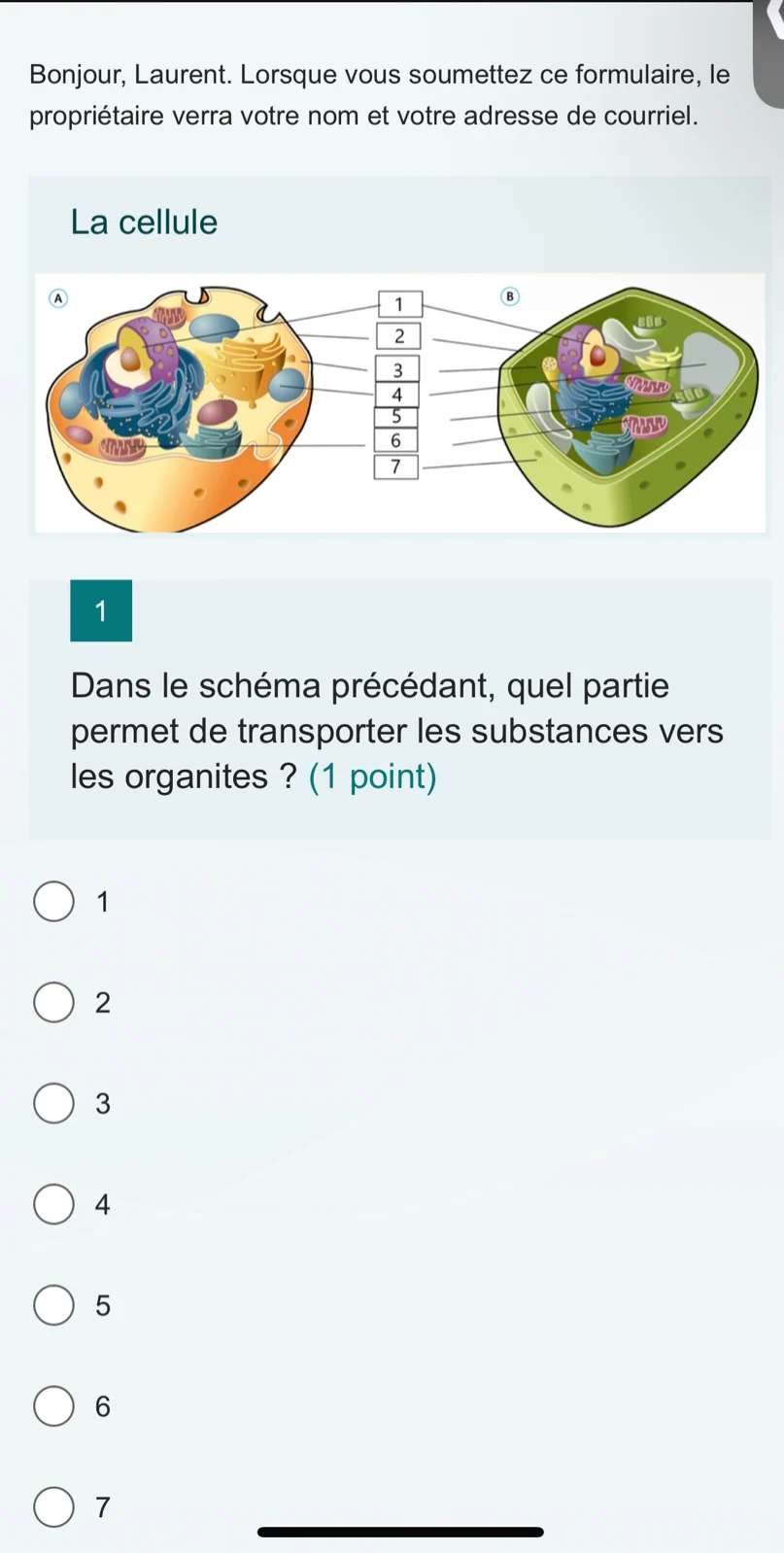
Task: Select answer option 5
Action: click(x=54, y=1305)
